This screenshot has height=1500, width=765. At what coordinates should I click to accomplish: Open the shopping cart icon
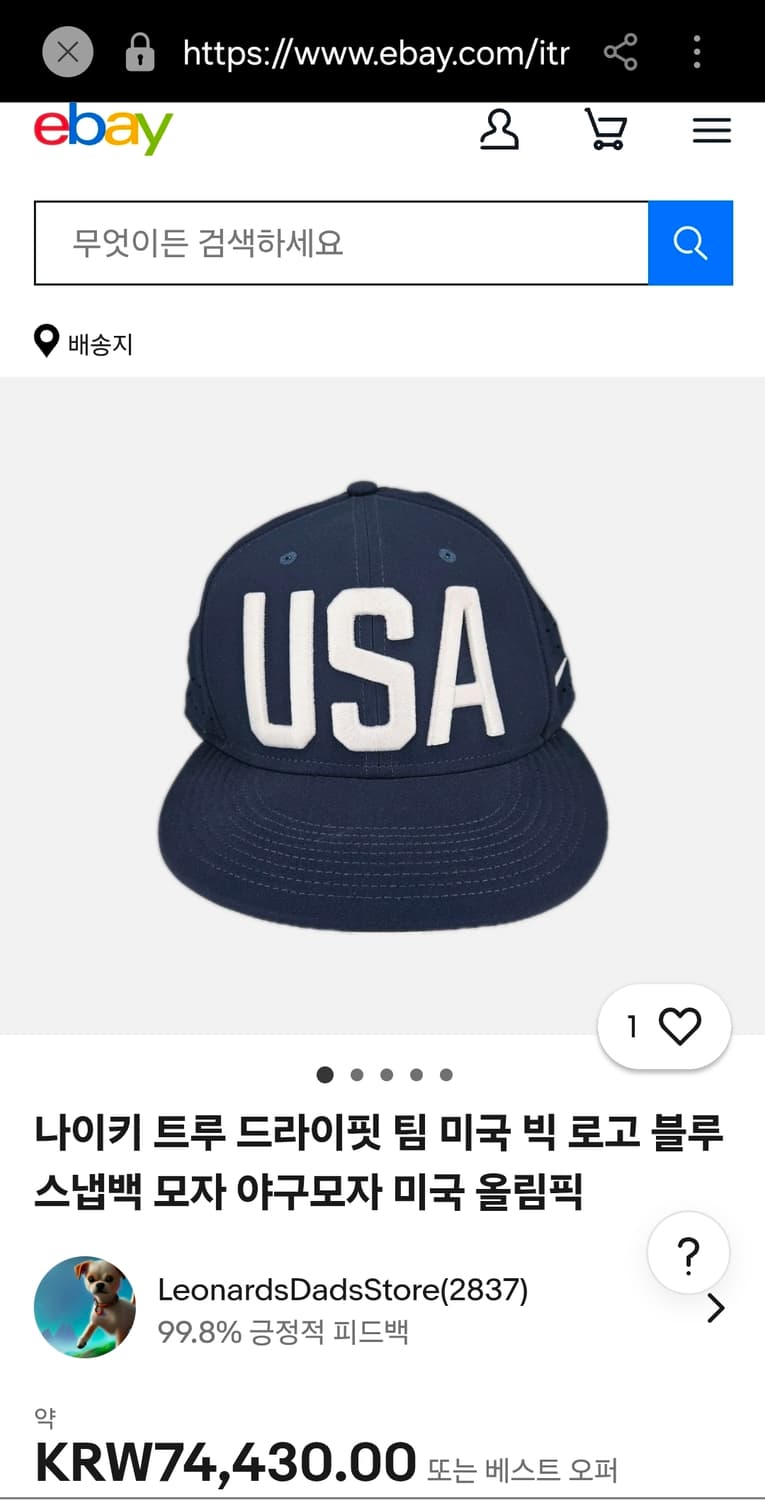605,130
